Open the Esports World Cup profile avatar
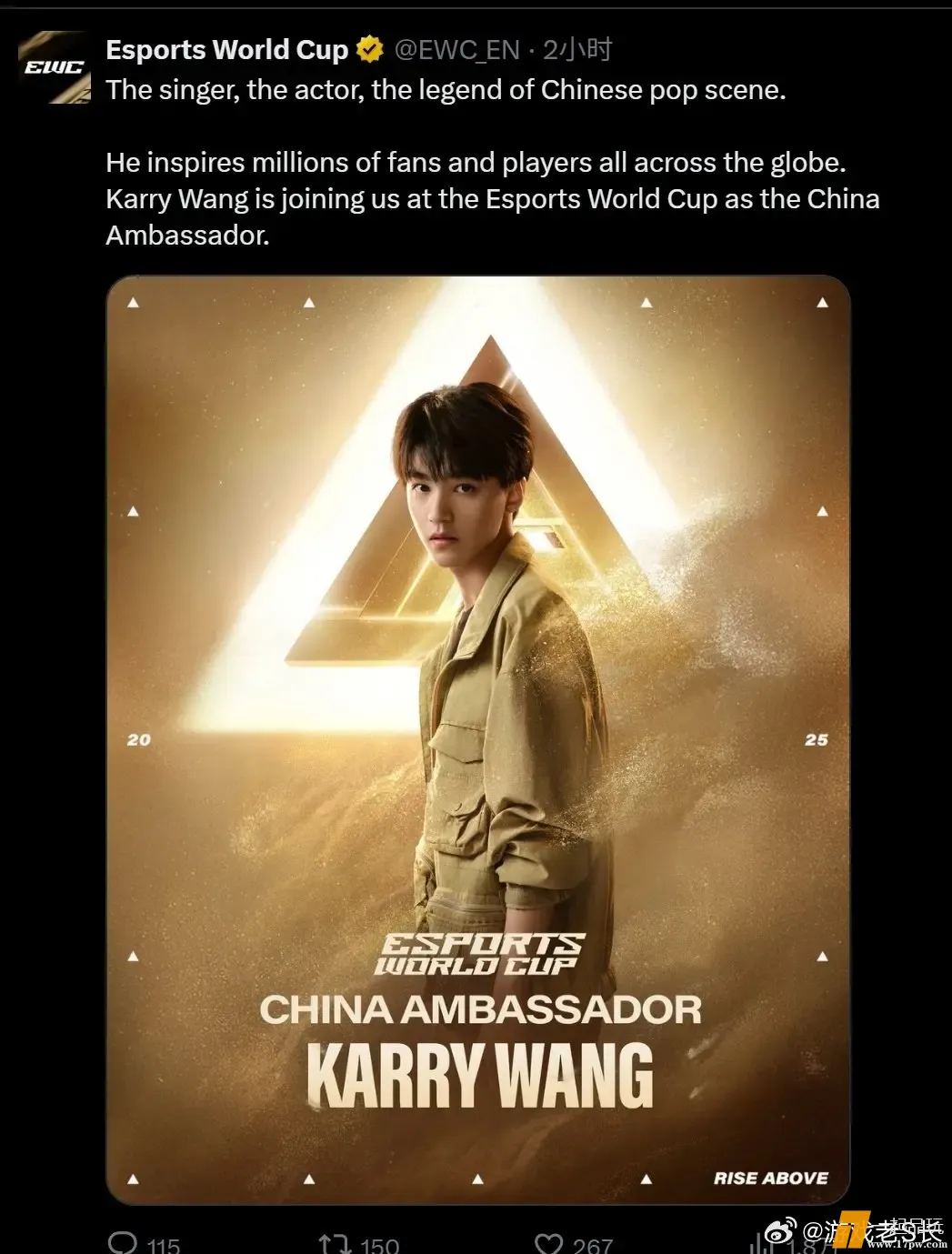 click(55, 67)
